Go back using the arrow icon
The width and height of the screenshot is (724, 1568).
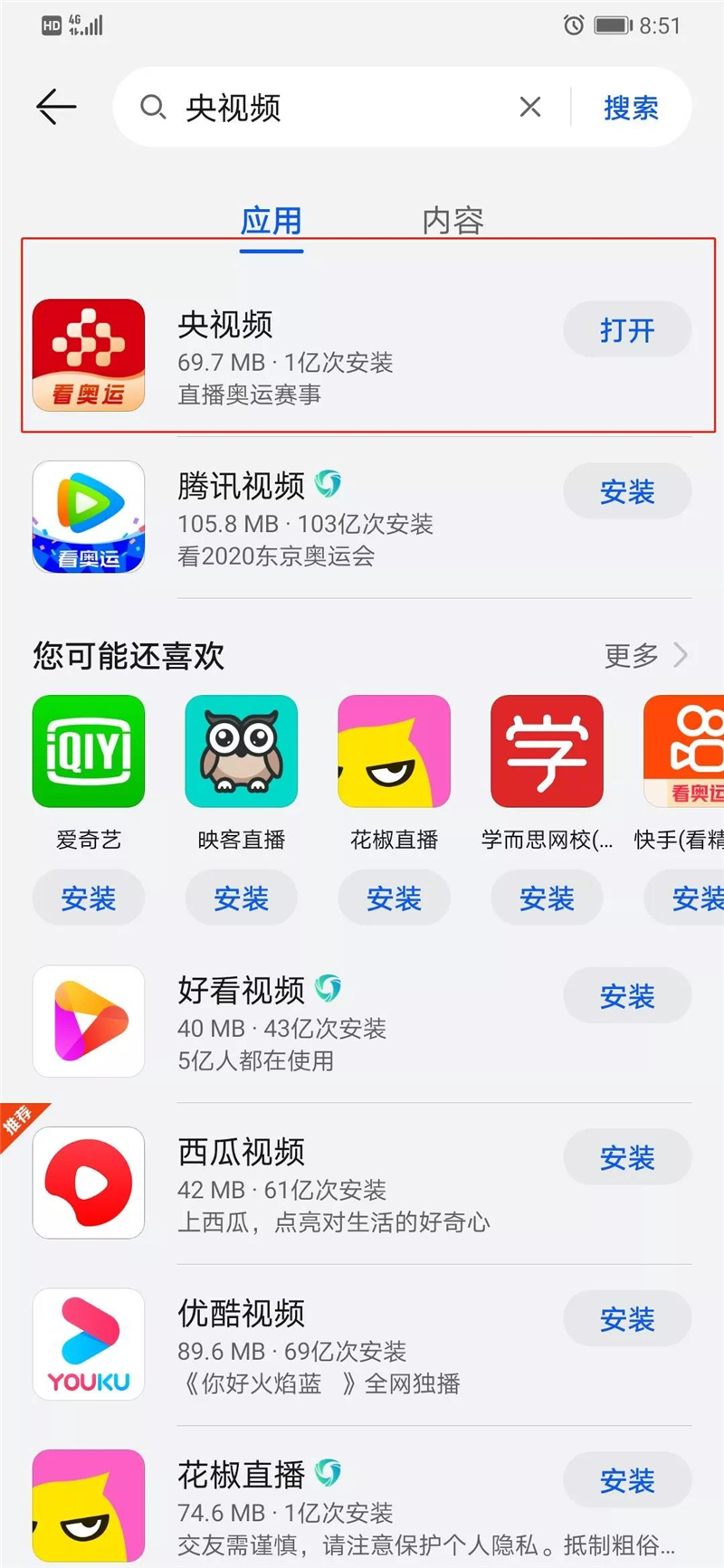[x=56, y=107]
